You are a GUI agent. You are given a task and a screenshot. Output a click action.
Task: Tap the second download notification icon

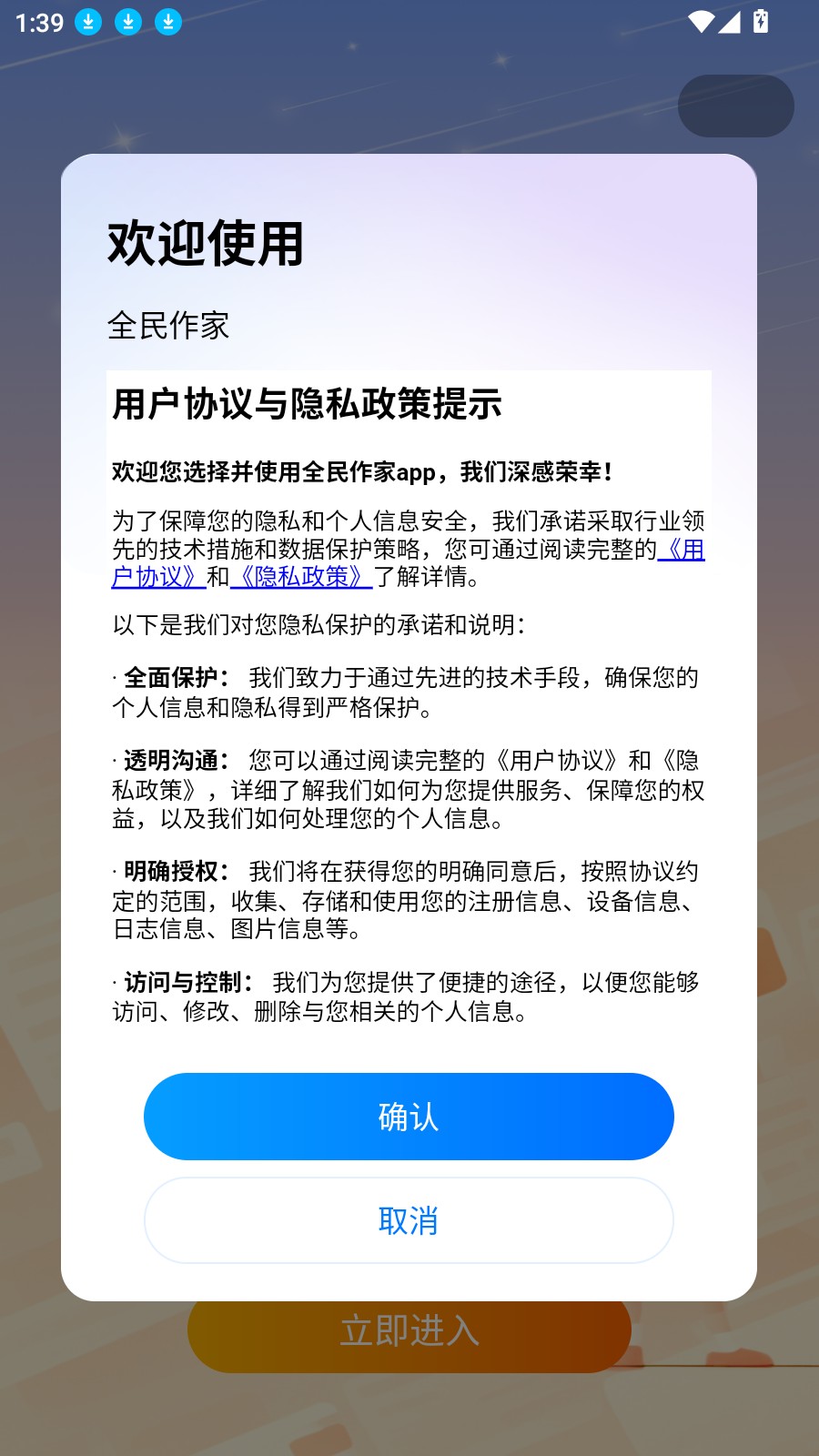pyautogui.click(x=126, y=20)
